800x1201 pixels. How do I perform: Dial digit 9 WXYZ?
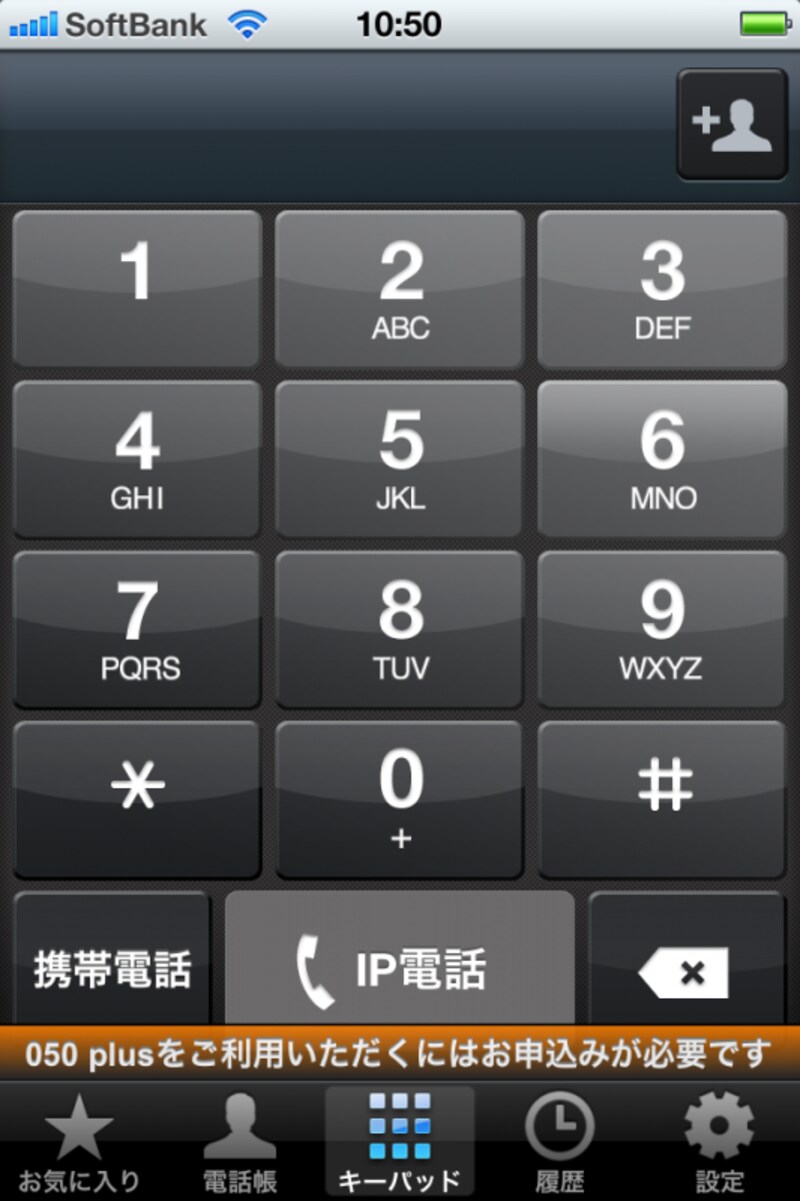click(x=662, y=629)
